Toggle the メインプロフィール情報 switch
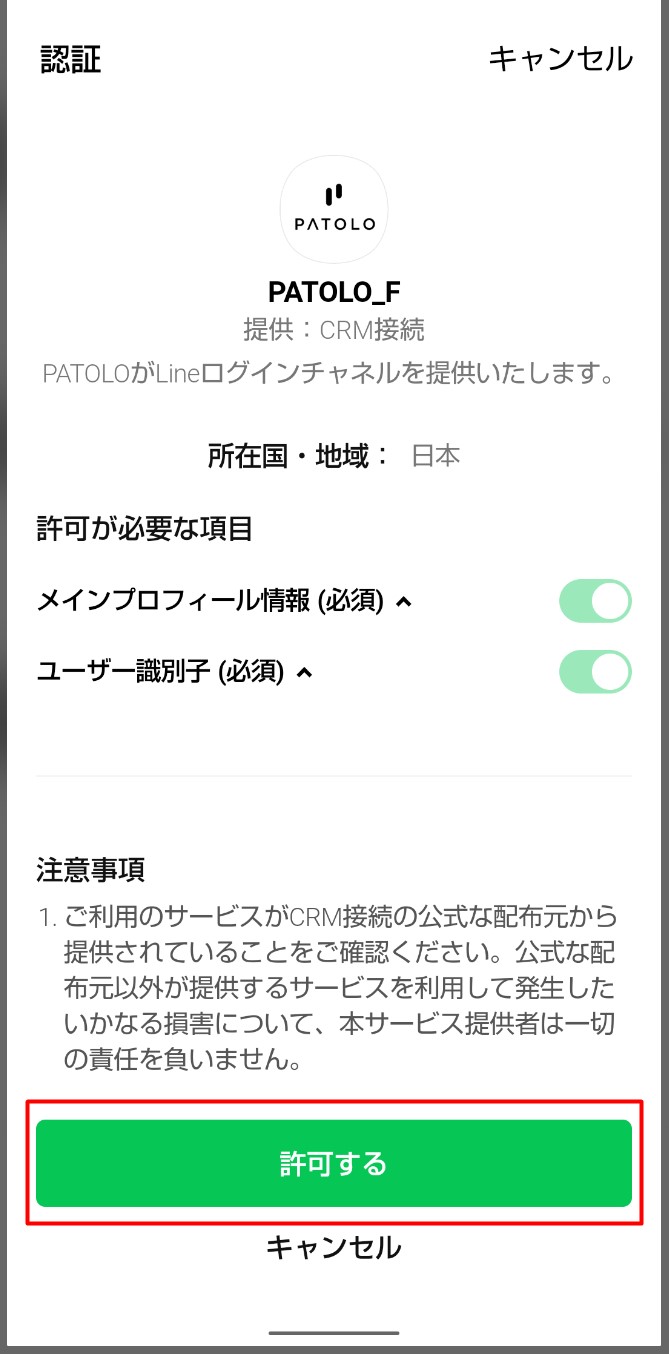The height and width of the screenshot is (1354, 669). coord(595,601)
